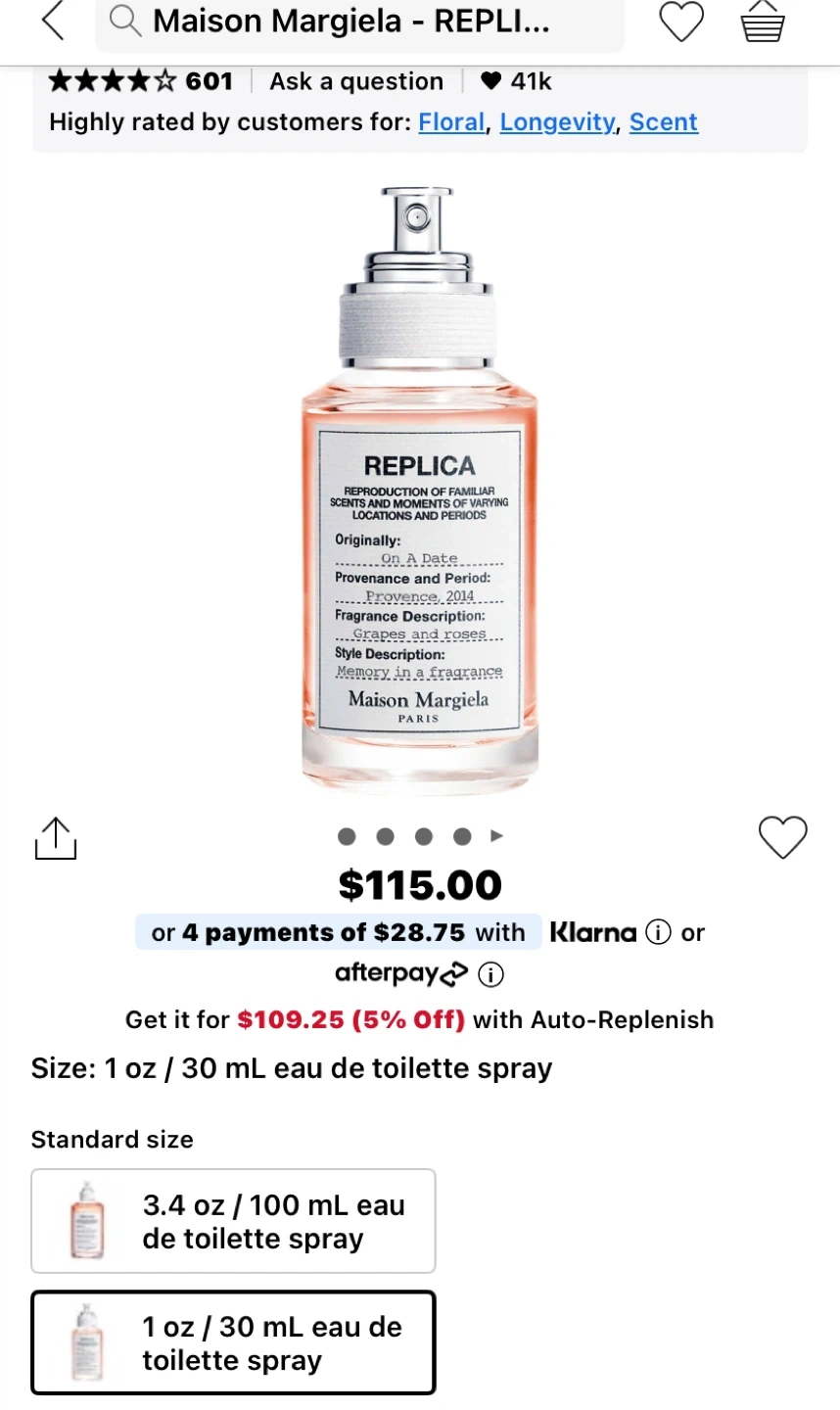This screenshot has width=840, height=1410.
Task: View the REPLICA bottle product image
Action: (x=419, y=490)
